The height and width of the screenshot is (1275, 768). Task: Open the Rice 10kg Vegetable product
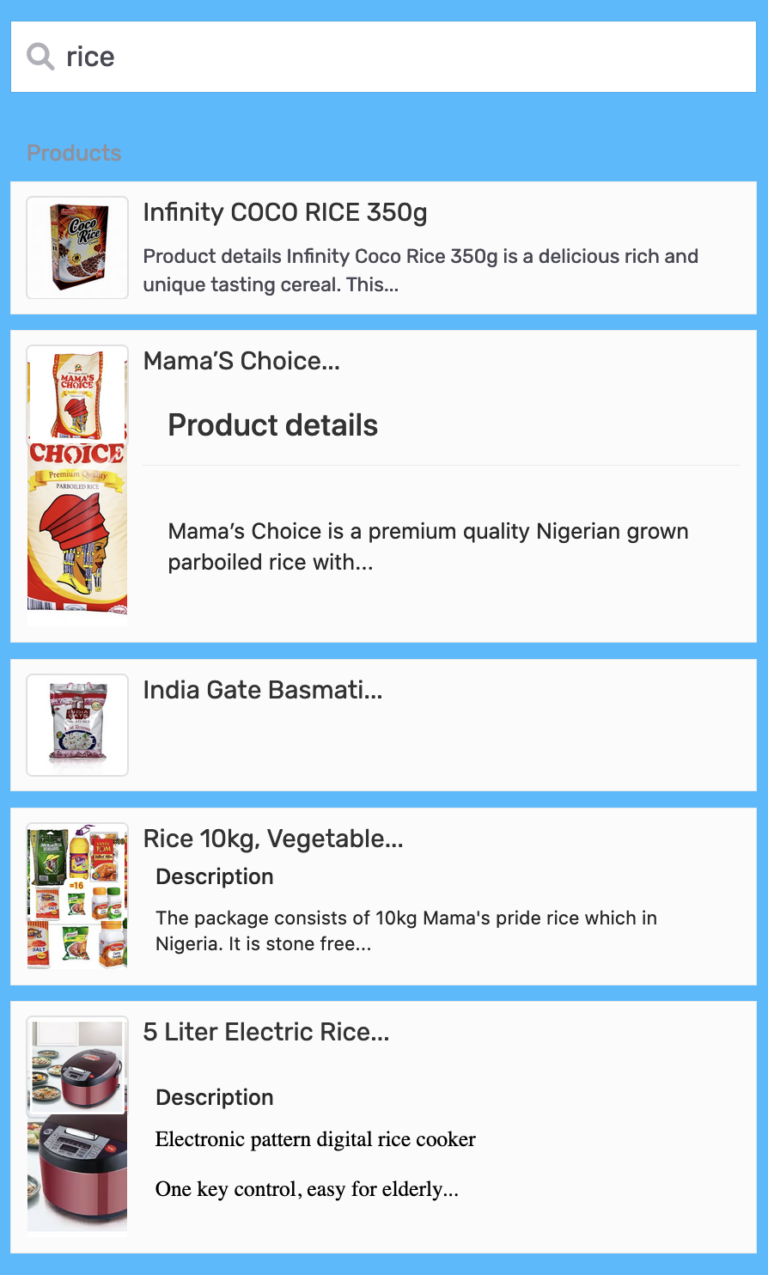273,838
